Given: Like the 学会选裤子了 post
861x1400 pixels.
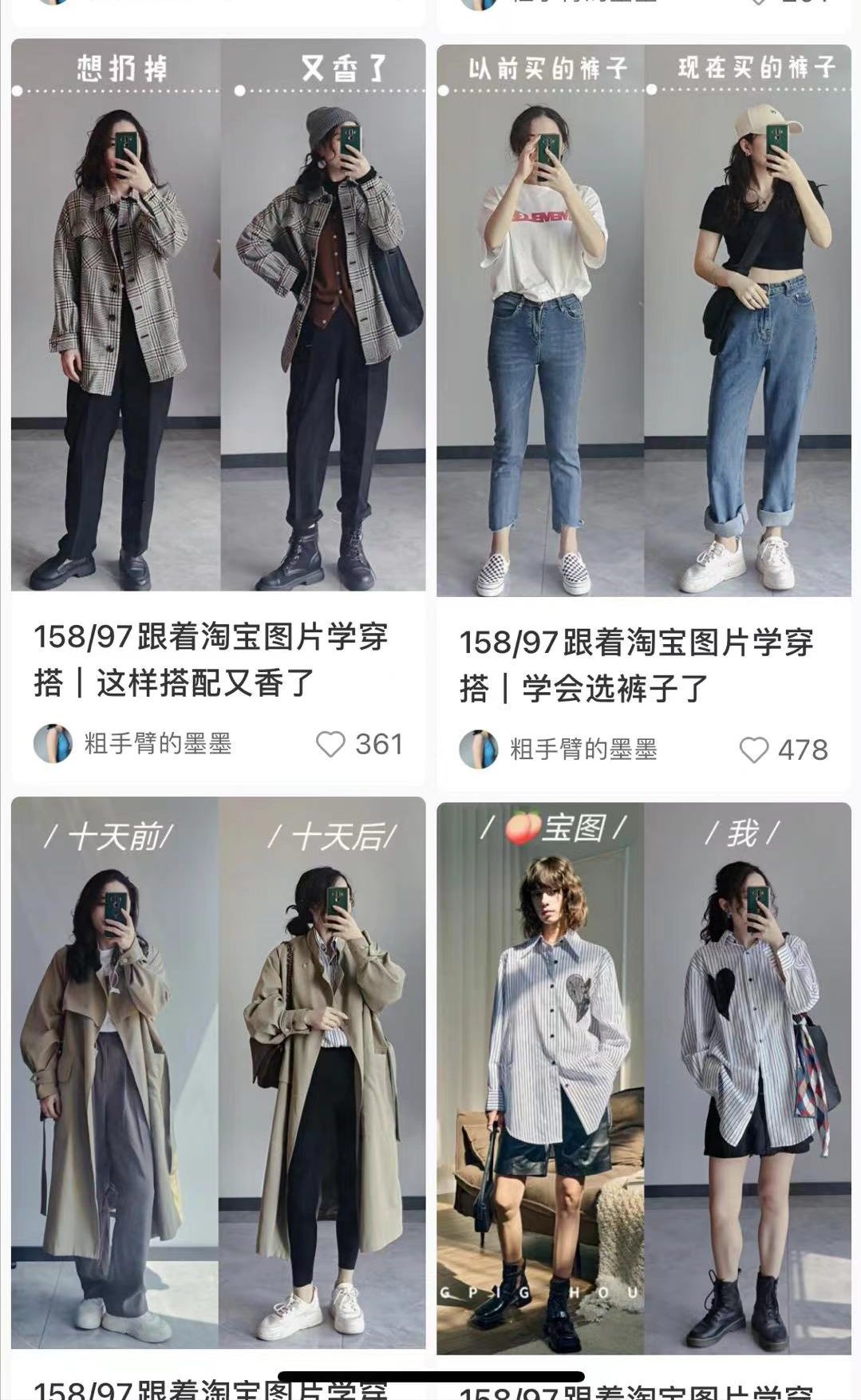Looking at the screenshot, I should click(753, 749).
